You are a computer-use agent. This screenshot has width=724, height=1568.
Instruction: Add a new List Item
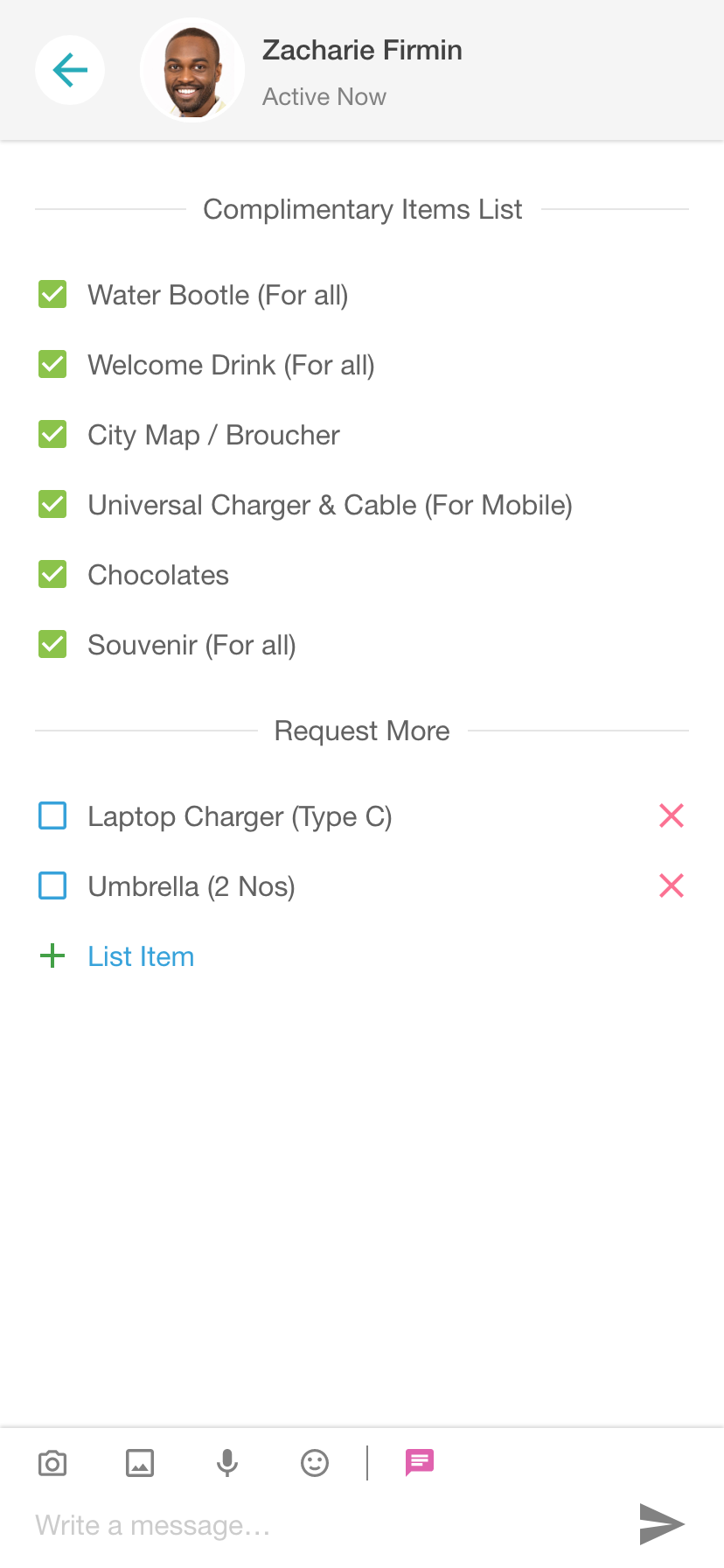[x=140, y=956]
